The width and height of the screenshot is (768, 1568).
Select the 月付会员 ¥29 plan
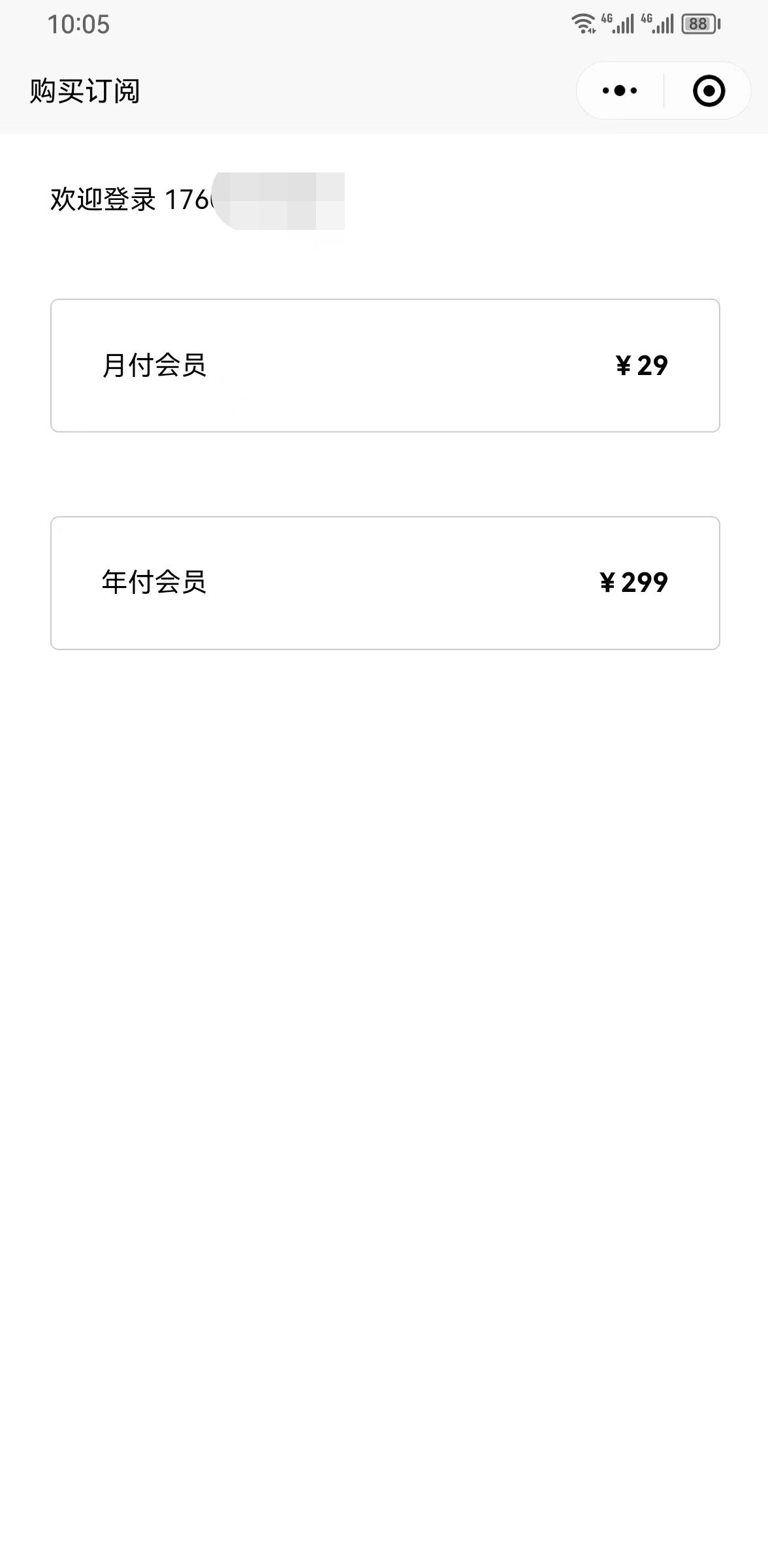point(385,365)
